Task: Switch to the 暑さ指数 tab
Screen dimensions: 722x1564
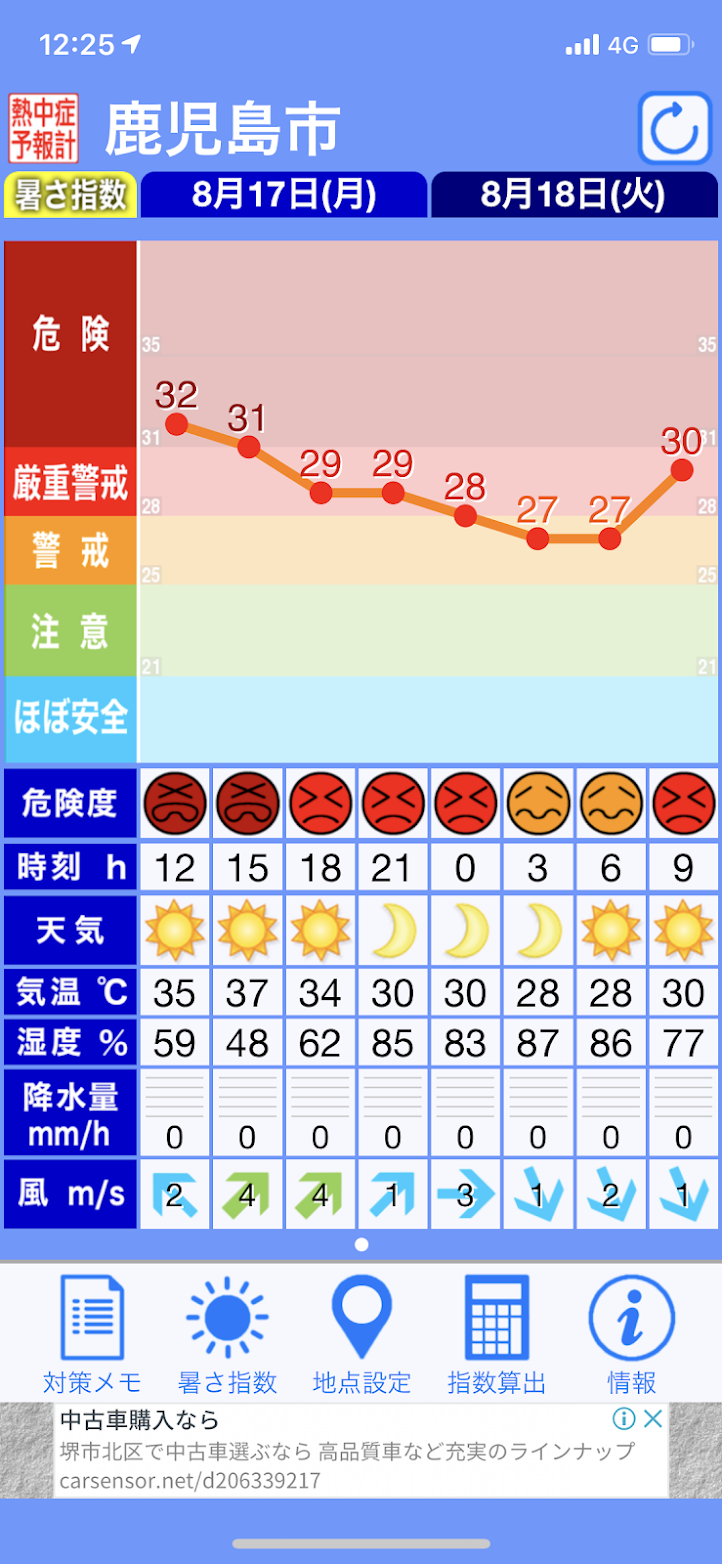Action: (227, 1334)
